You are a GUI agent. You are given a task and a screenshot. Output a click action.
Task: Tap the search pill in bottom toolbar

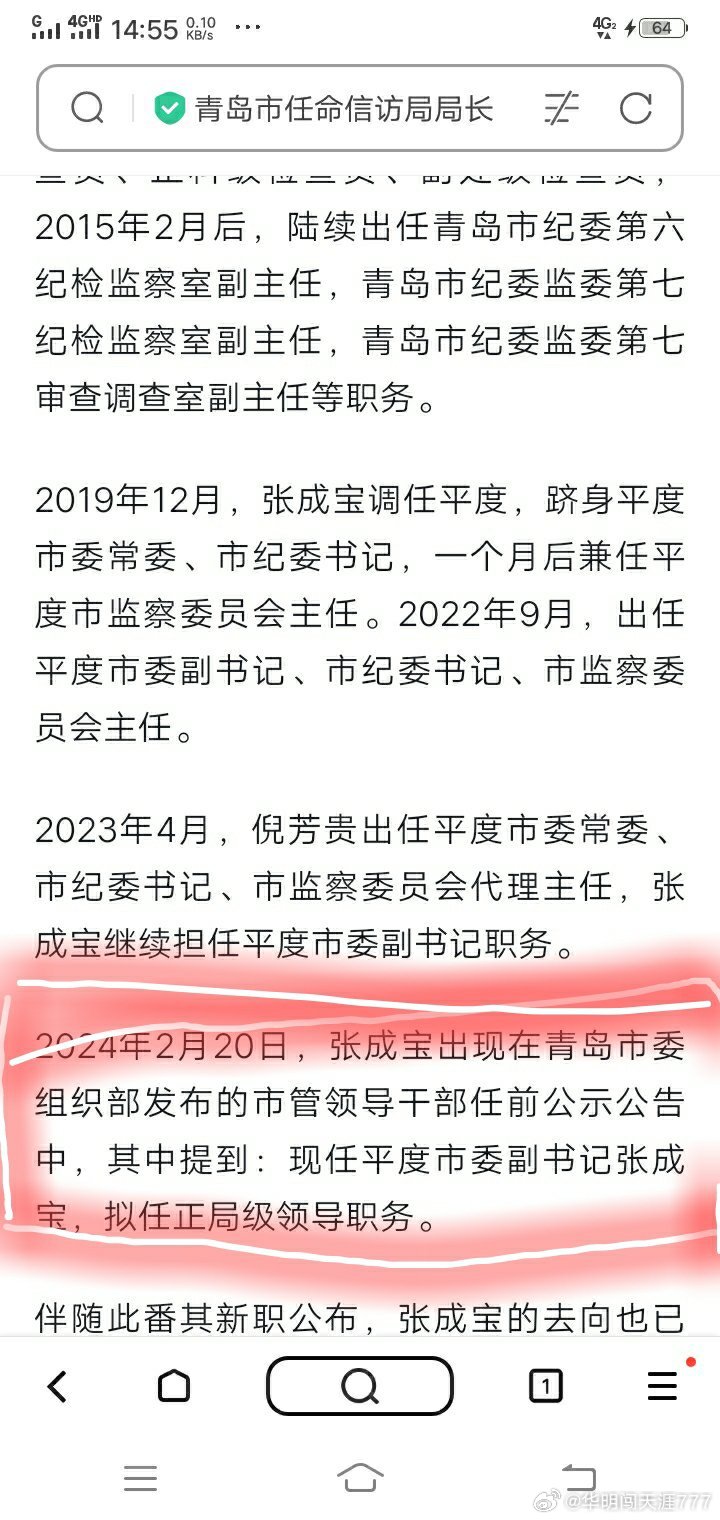coord(360,1386)
